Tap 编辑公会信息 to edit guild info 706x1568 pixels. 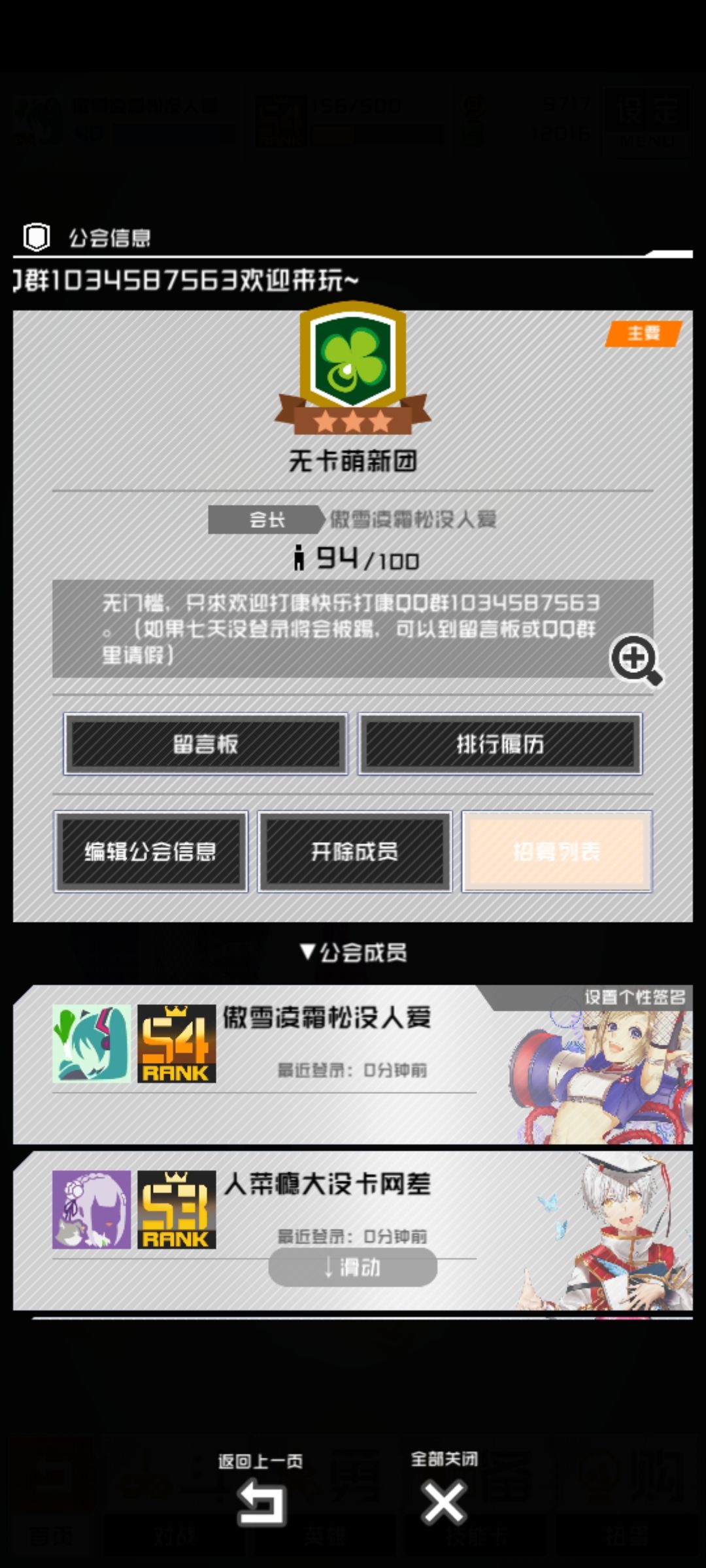point(151,851)
